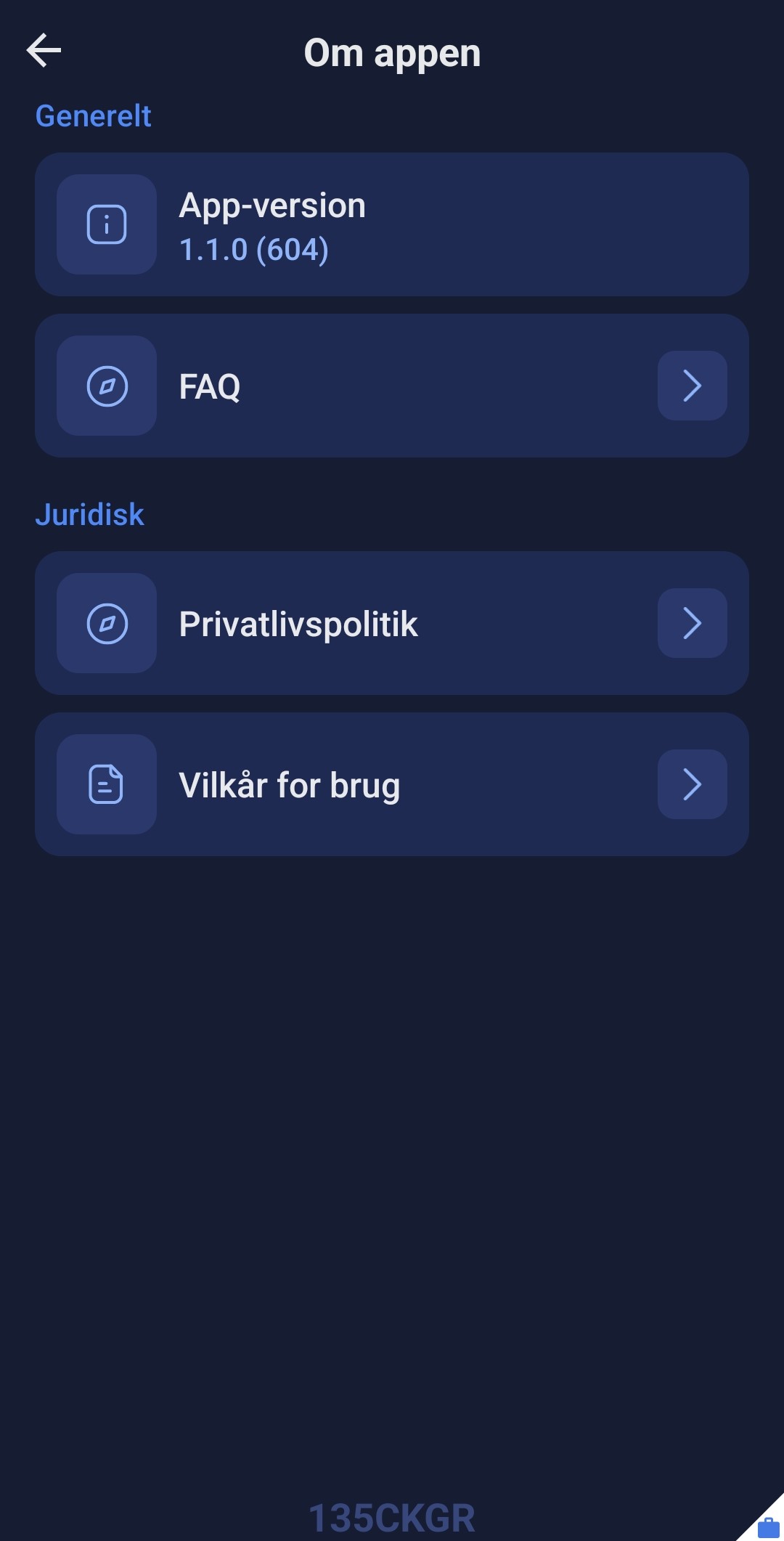
Task: Open the FAQ row
Action: tap(392, 386)
